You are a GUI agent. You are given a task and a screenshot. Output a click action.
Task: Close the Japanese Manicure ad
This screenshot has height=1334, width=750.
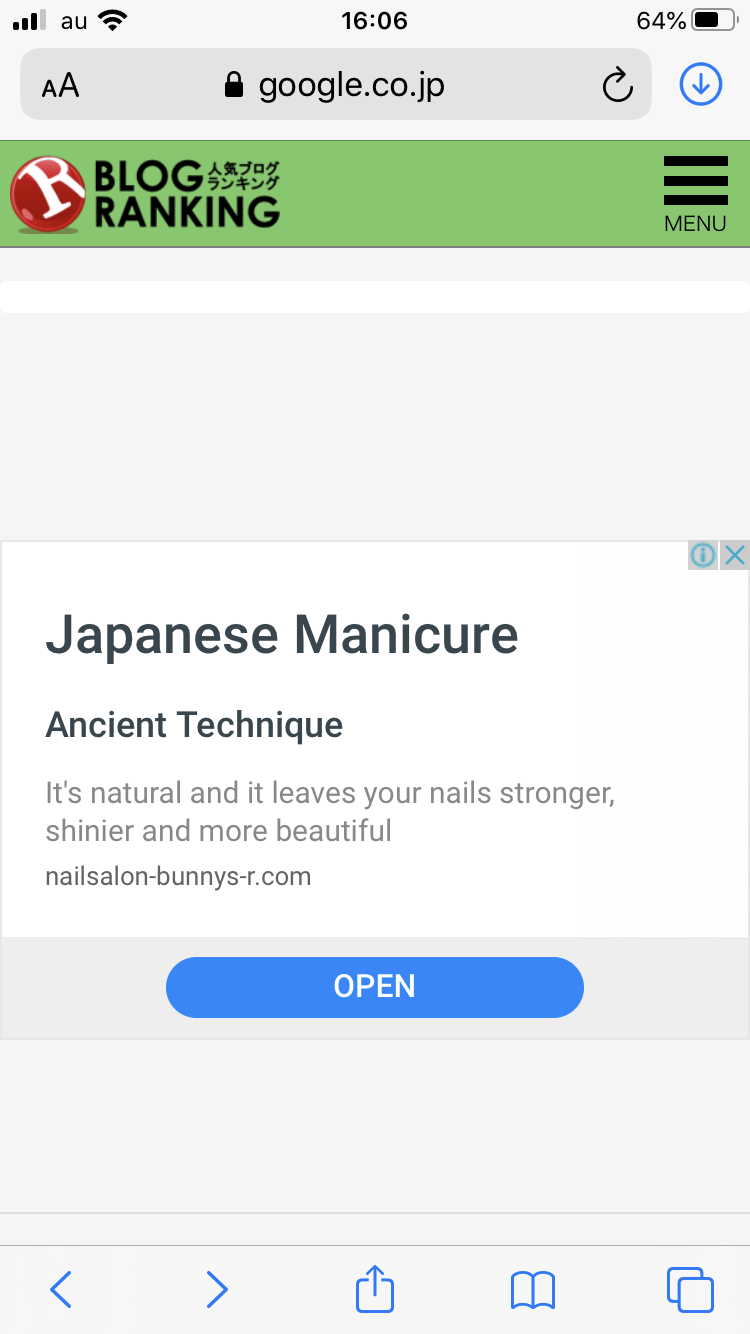coord(735,555)
